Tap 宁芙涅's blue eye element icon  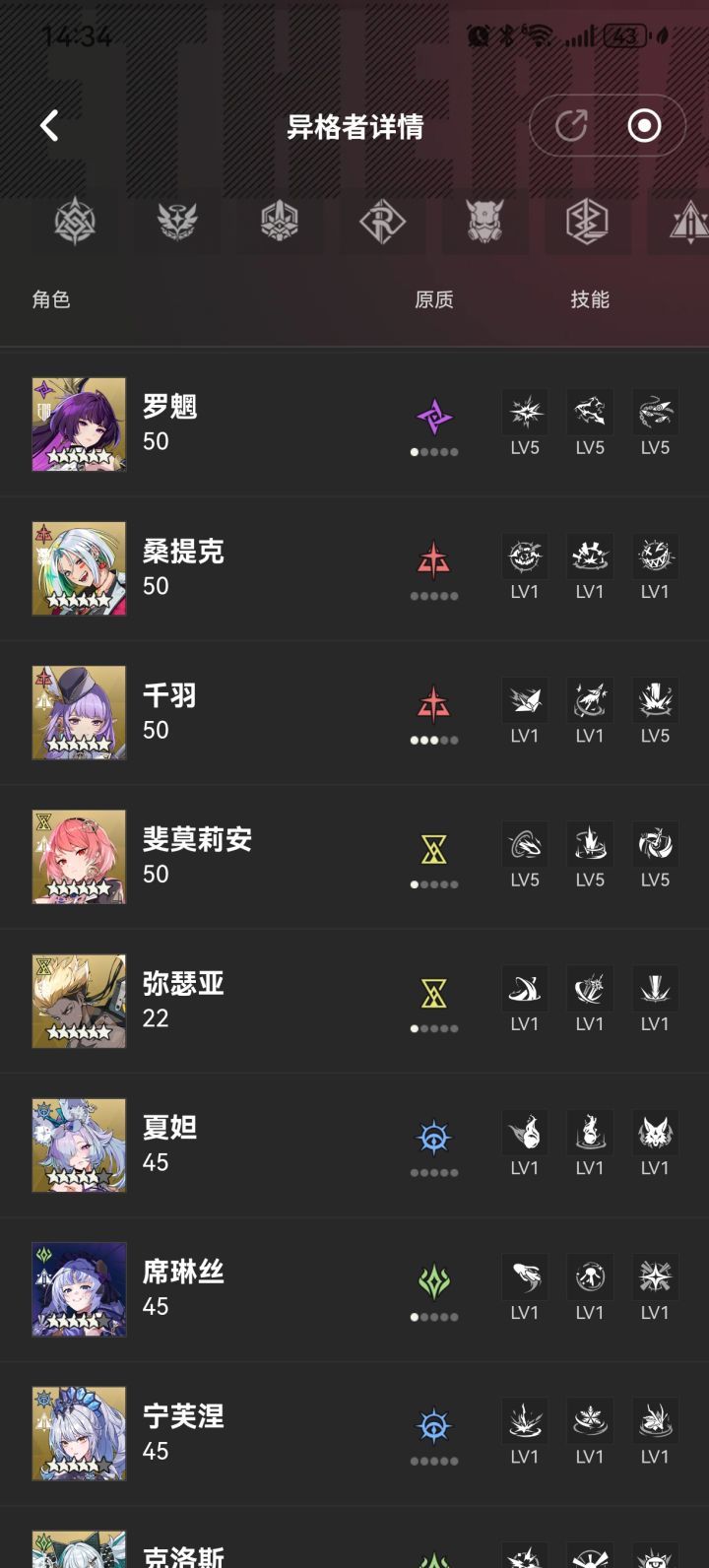[x=434, y=1419]
